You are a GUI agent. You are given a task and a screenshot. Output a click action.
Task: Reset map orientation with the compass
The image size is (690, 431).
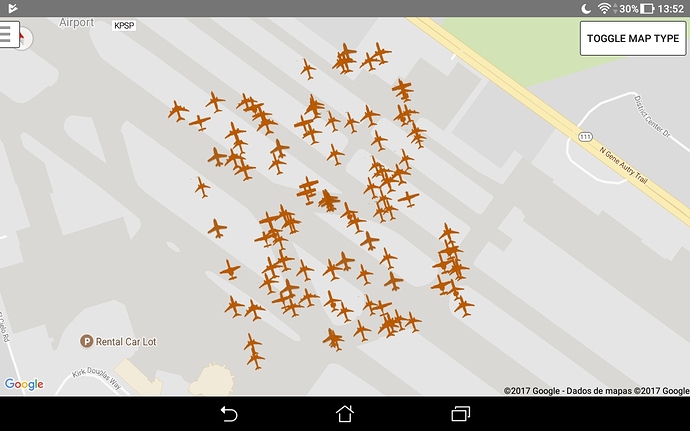point(27,38)
